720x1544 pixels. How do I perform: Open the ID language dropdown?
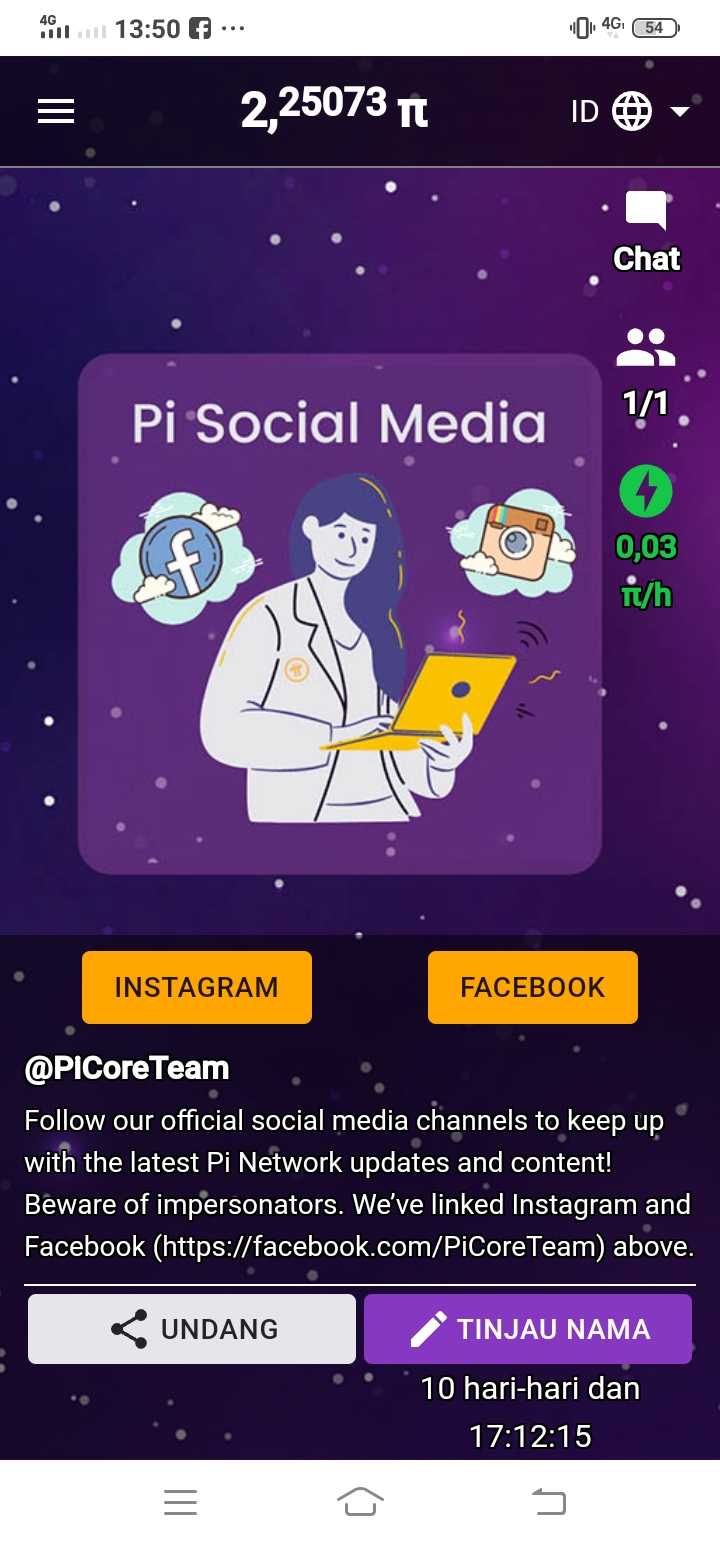point(631,111)
